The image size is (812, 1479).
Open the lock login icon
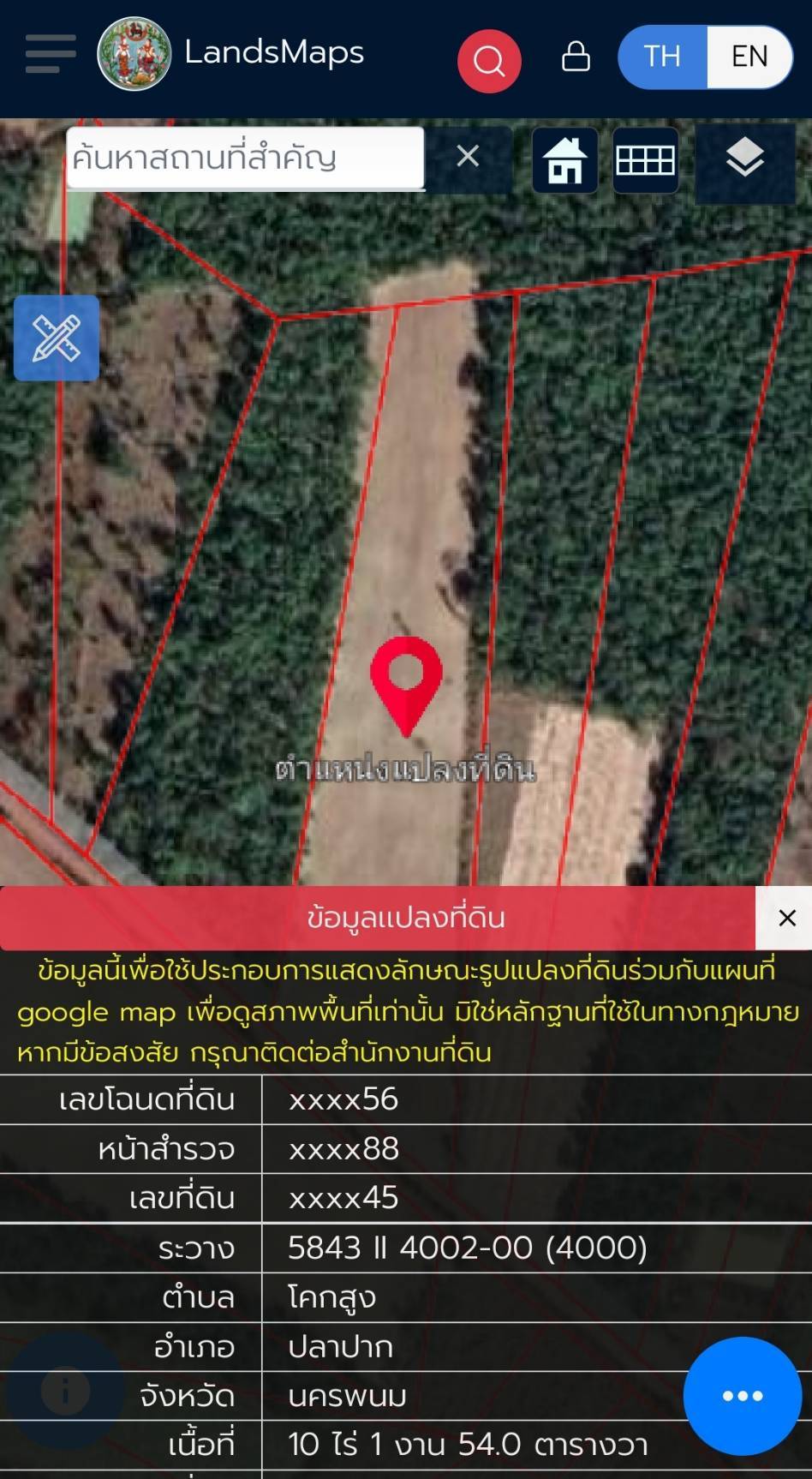(x=576, y=57)
